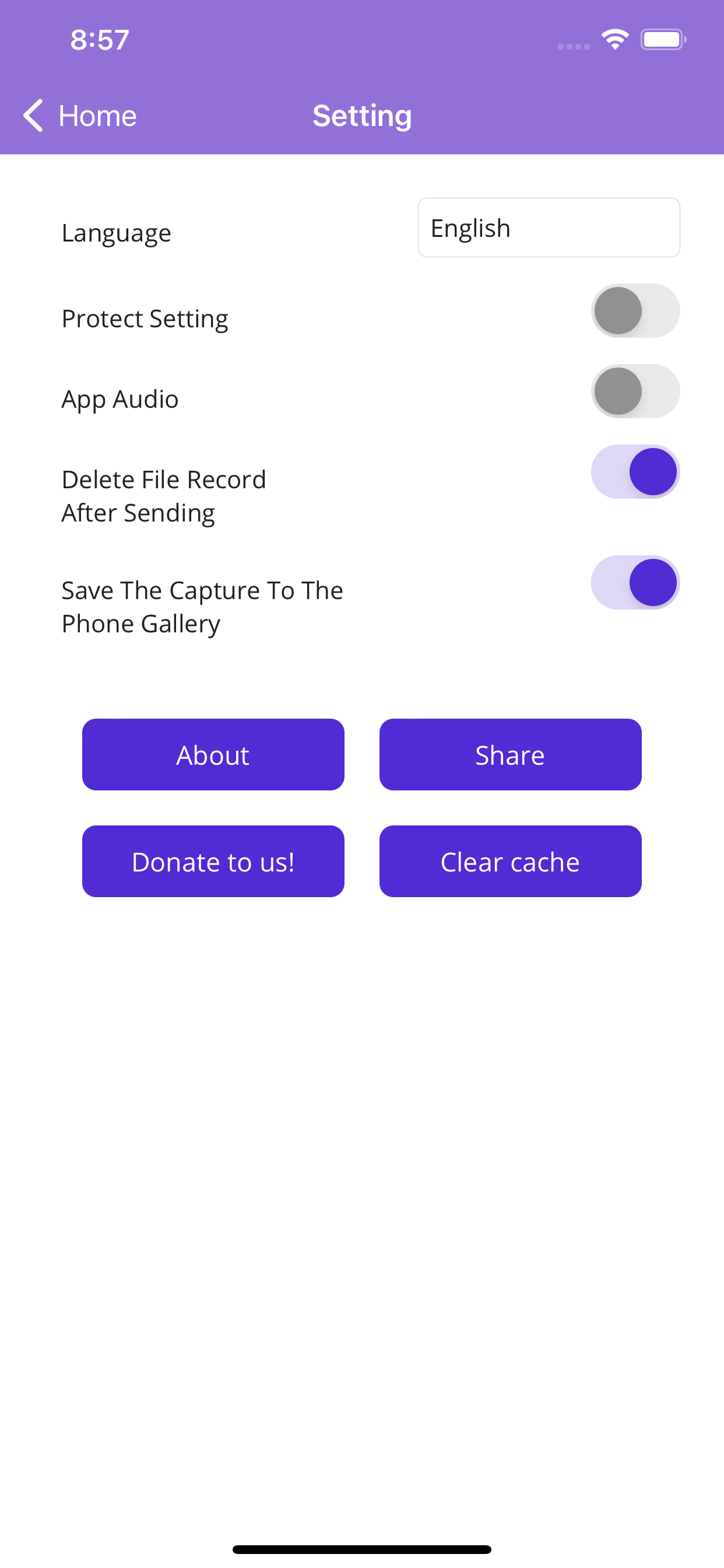Screen dimensions: 724x1568
Task: Open the English language selector
Action: 548,227
